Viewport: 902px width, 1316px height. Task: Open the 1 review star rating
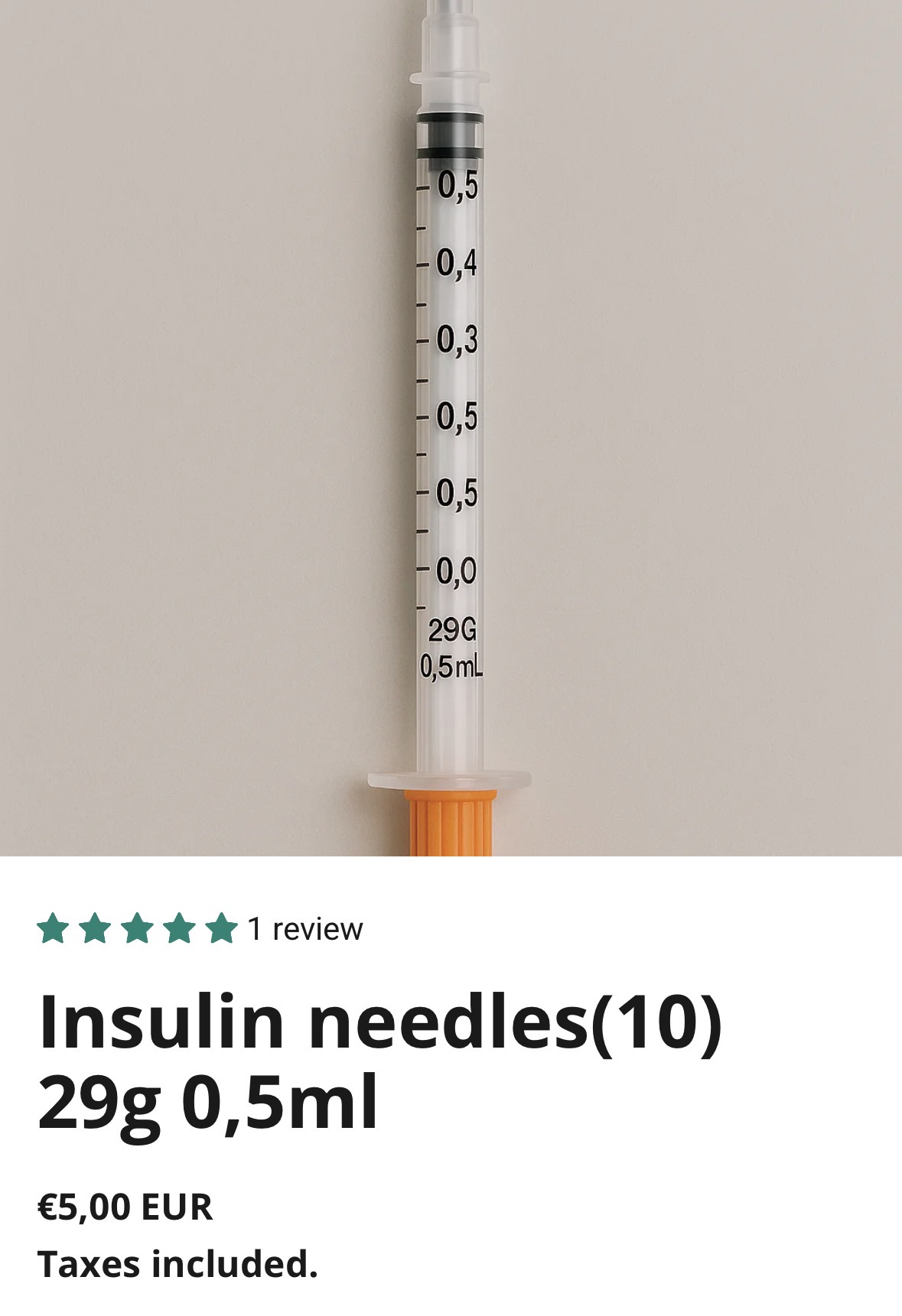click(x=200, y=929)
